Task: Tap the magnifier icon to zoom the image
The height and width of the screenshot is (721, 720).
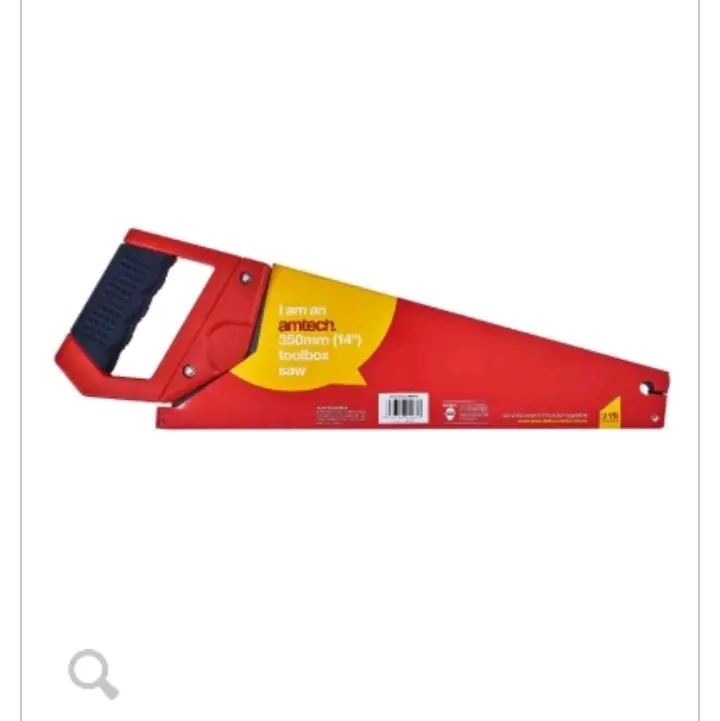Action: click(93, 673)
